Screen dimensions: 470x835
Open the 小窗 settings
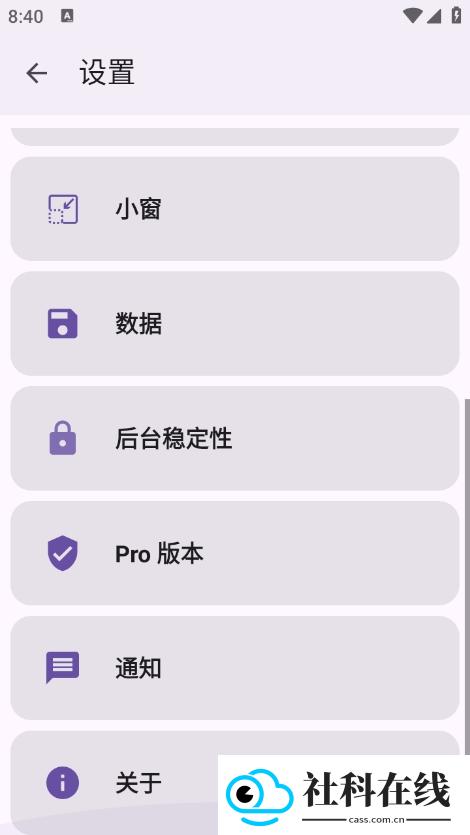[x=235, y=209]
